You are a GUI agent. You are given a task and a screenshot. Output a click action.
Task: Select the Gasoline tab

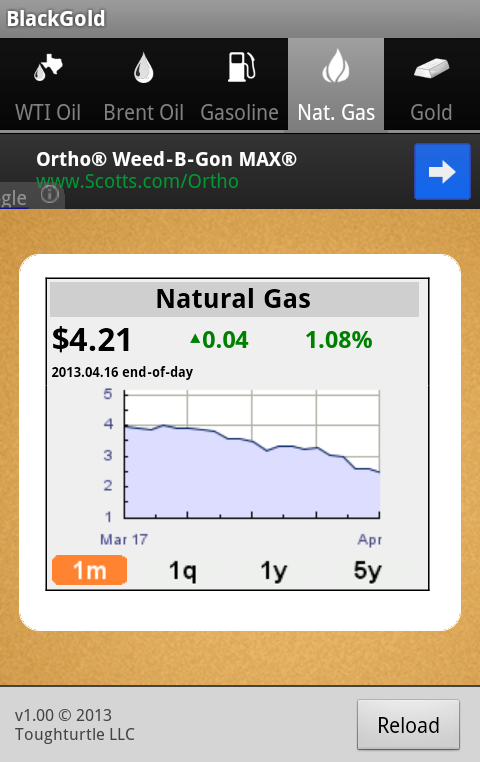pos(240,85)
